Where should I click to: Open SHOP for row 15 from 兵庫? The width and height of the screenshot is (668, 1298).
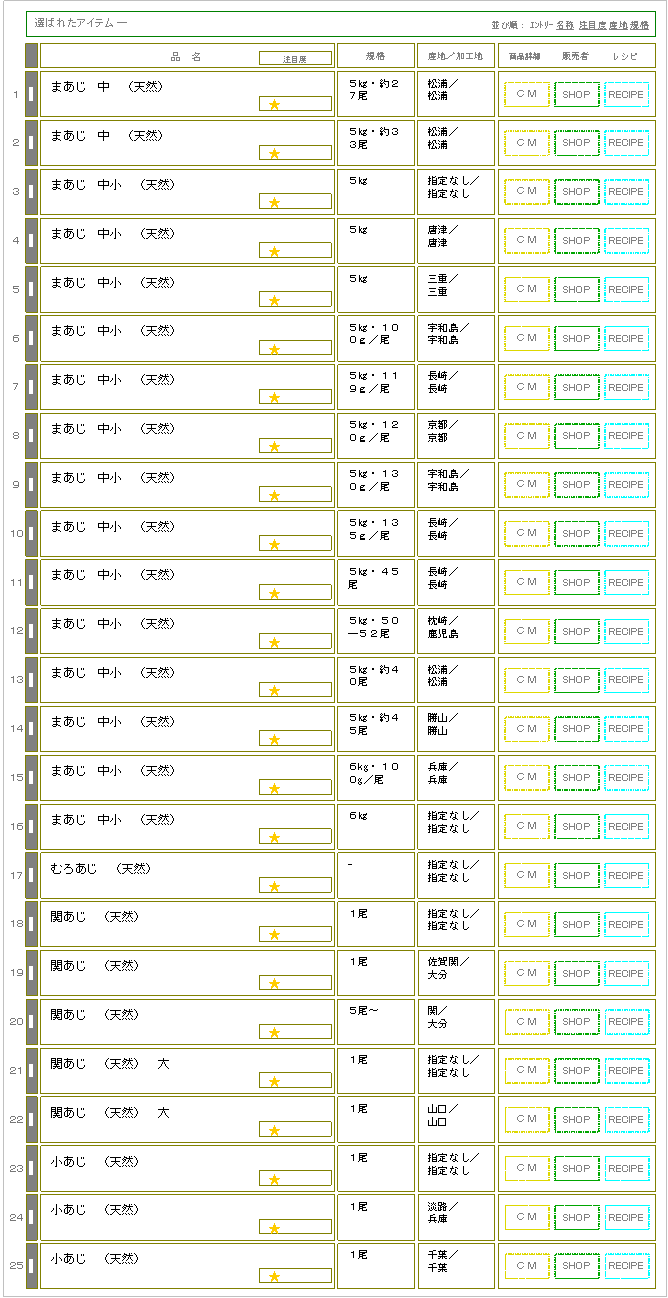pyautogui.click(x=577, y=778)
